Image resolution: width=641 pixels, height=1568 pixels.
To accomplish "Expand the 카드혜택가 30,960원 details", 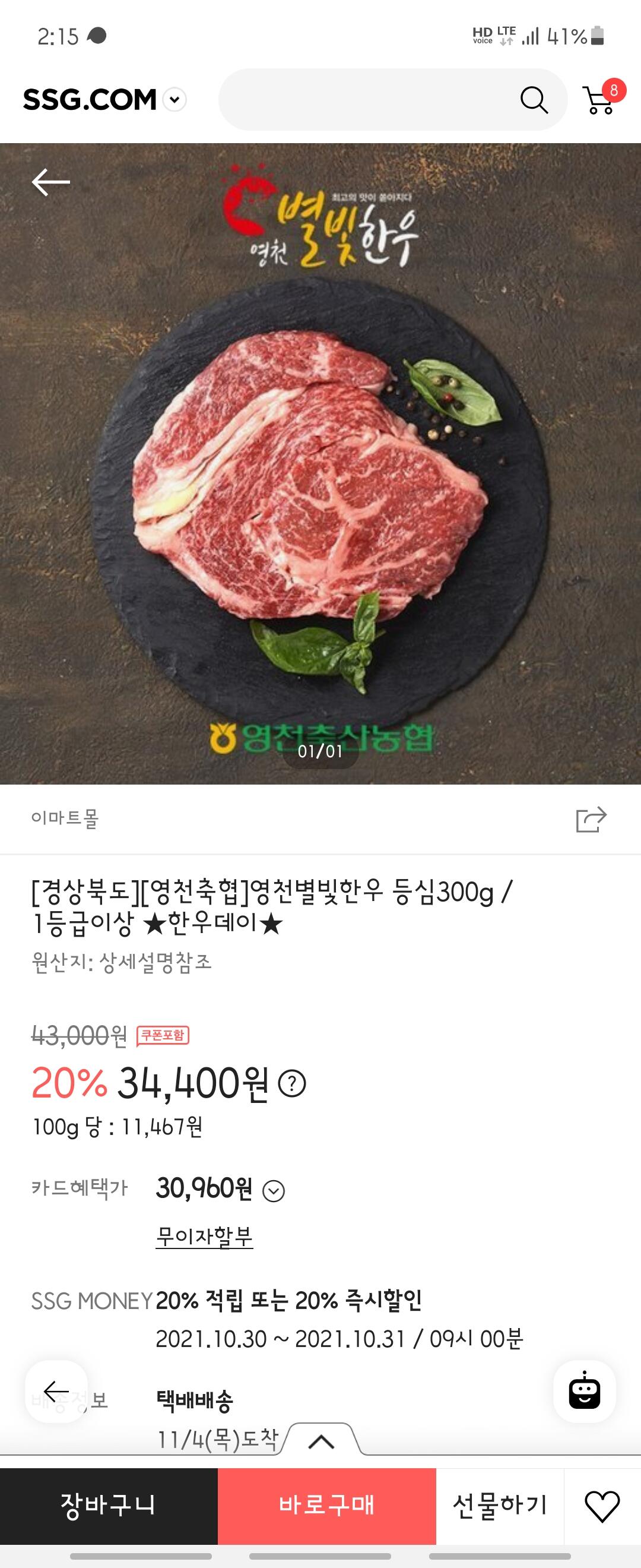I will point(274,1191).
